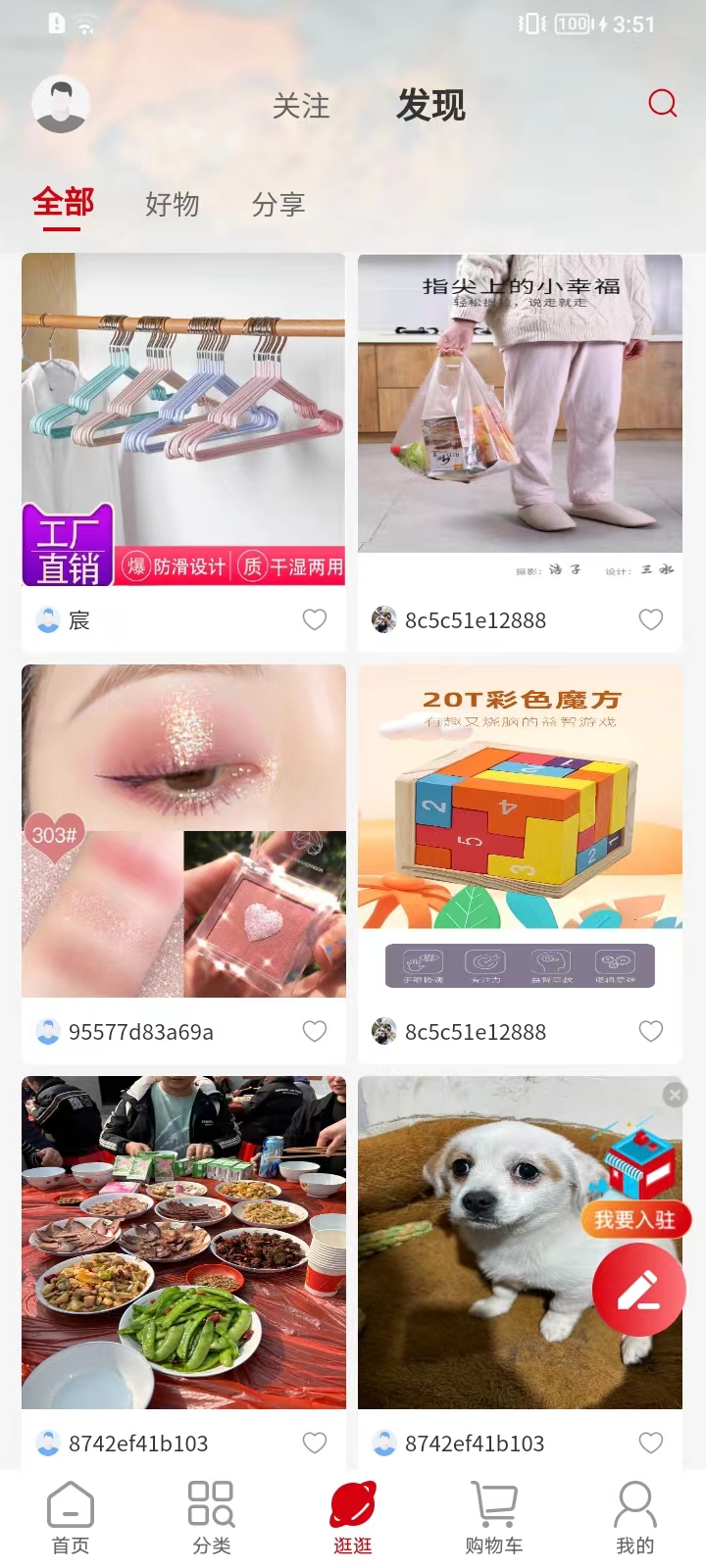Like the hanger post by 宸
Screen dimensions: 706x1568
pos(314,619)
